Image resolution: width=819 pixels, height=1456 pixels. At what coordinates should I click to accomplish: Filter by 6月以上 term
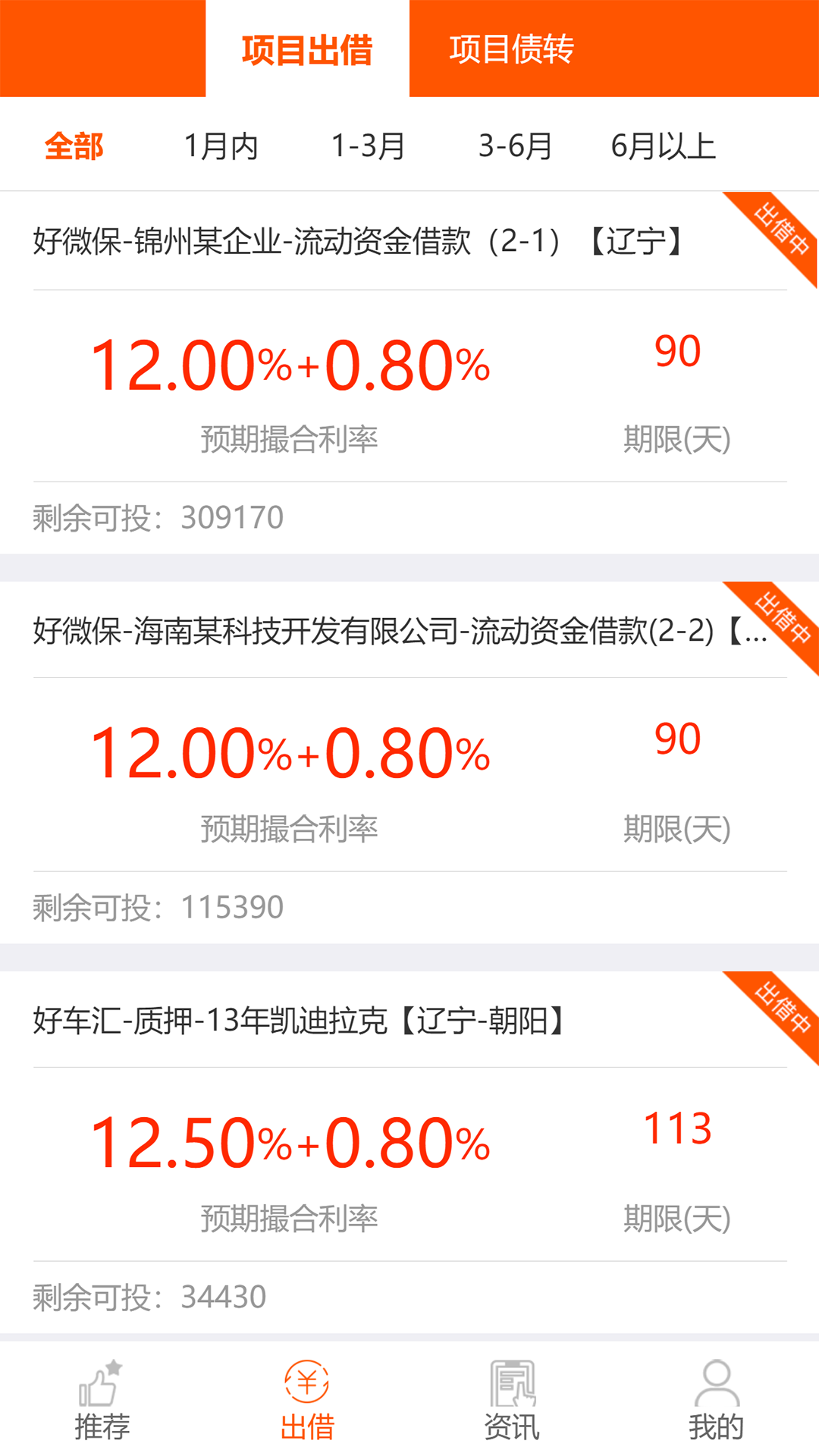(664, 146)
